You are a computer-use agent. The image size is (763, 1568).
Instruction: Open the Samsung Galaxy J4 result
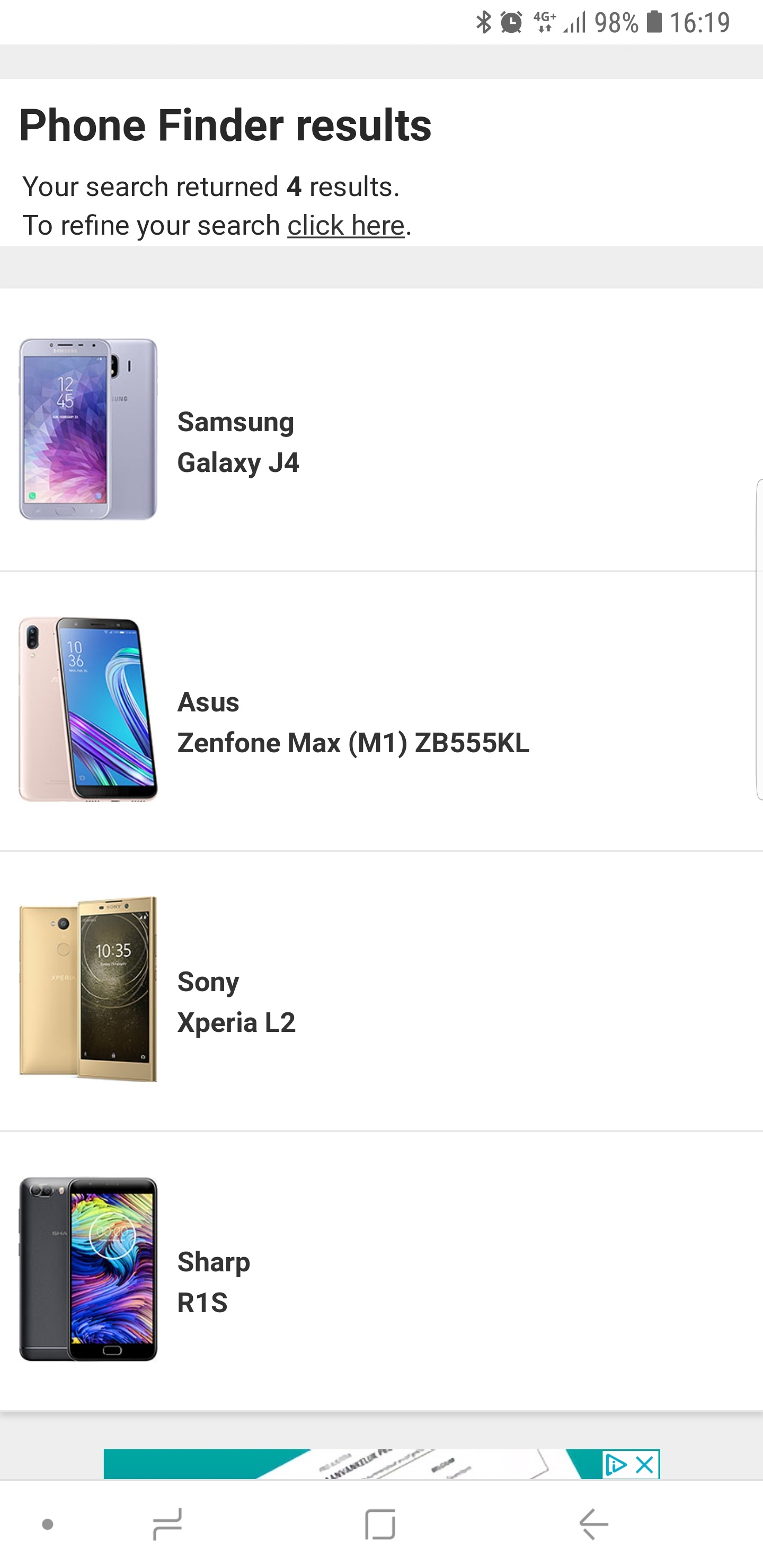381,430
